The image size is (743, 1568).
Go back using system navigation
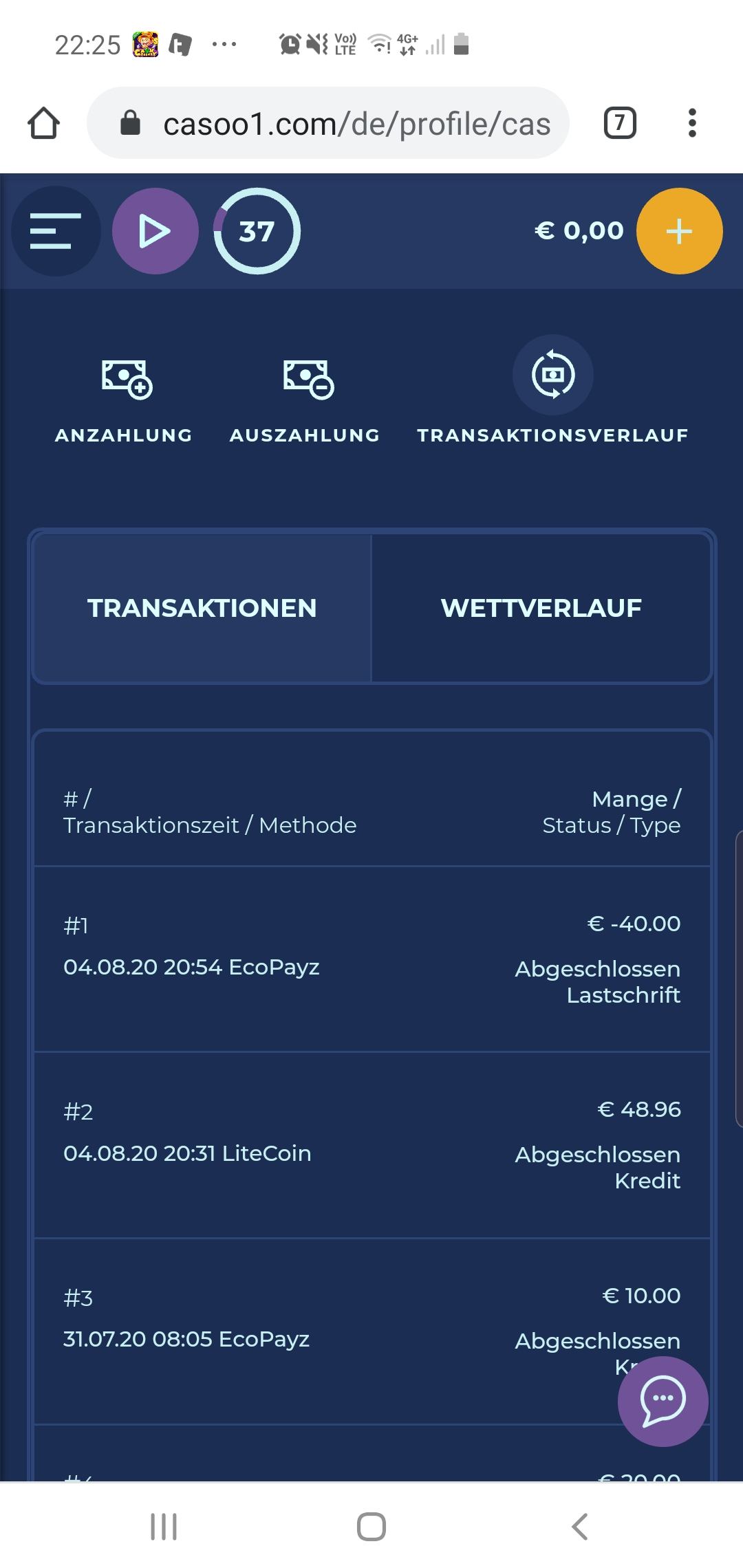(x=579, y=1526)
